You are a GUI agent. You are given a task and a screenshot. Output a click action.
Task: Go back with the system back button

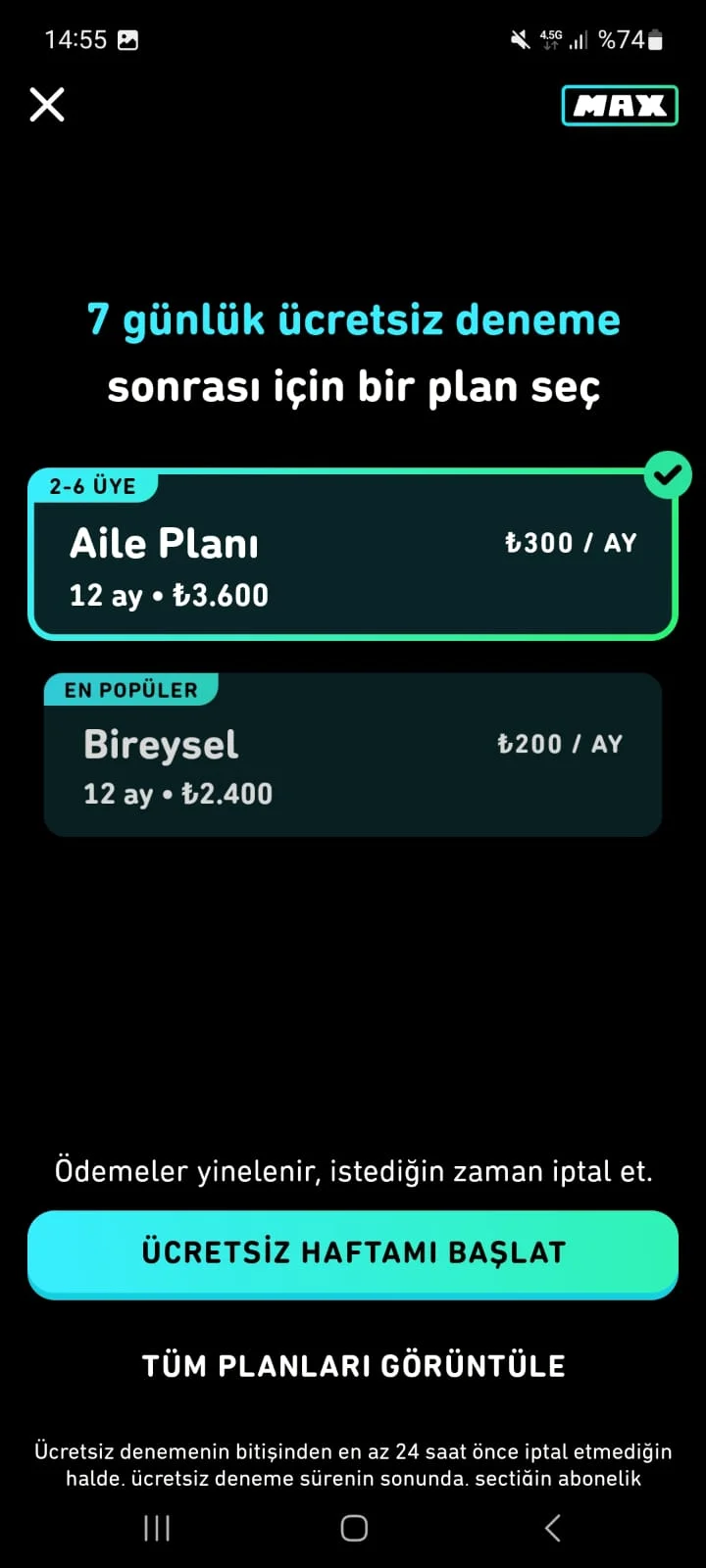tap(553, 1527)
